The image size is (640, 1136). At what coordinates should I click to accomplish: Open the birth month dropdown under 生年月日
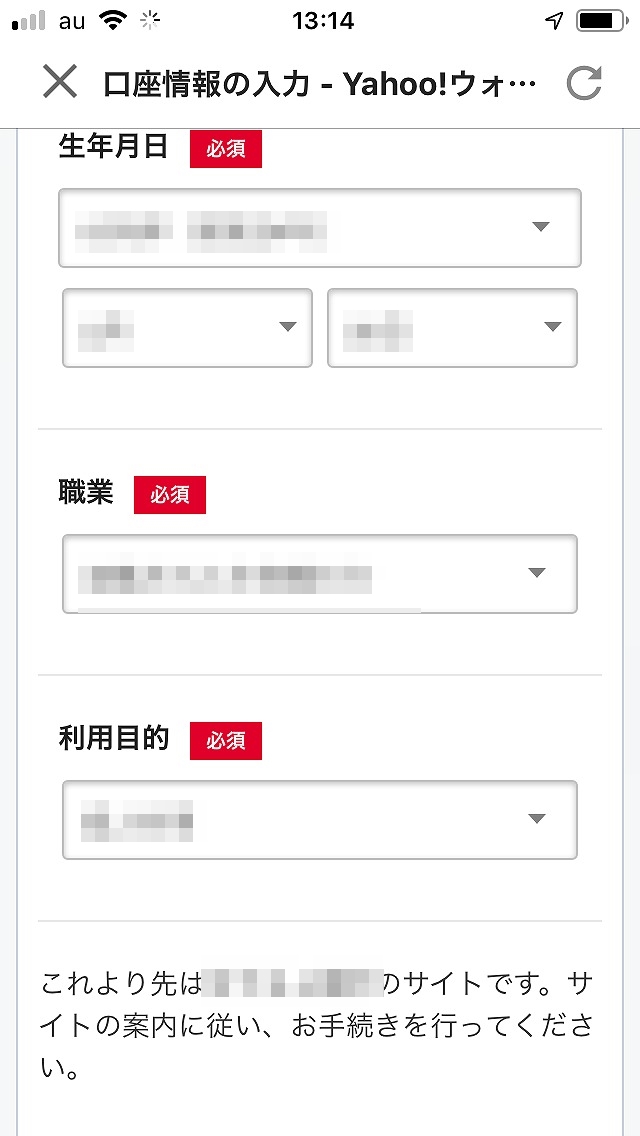tap(187, 327)
